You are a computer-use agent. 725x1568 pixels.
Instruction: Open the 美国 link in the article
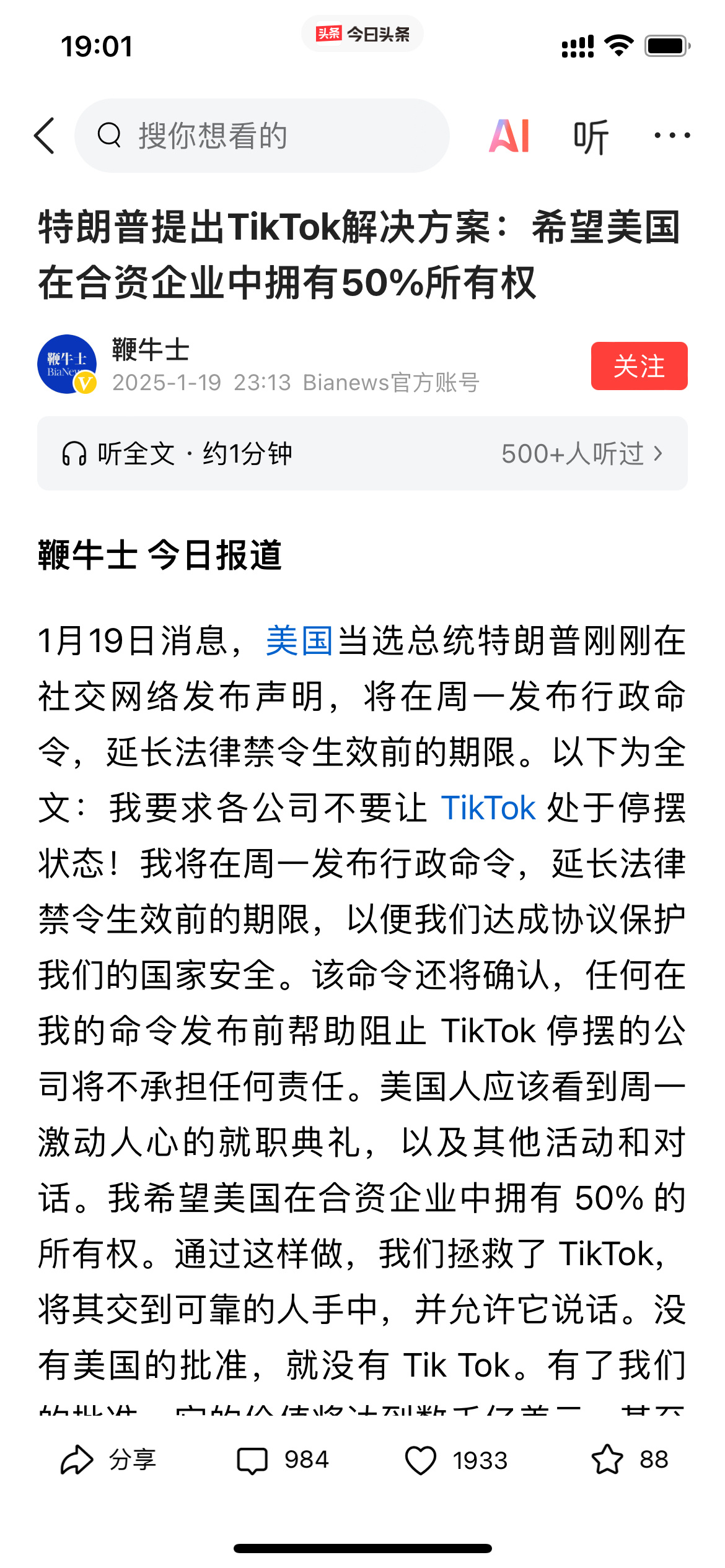(299, 640)
